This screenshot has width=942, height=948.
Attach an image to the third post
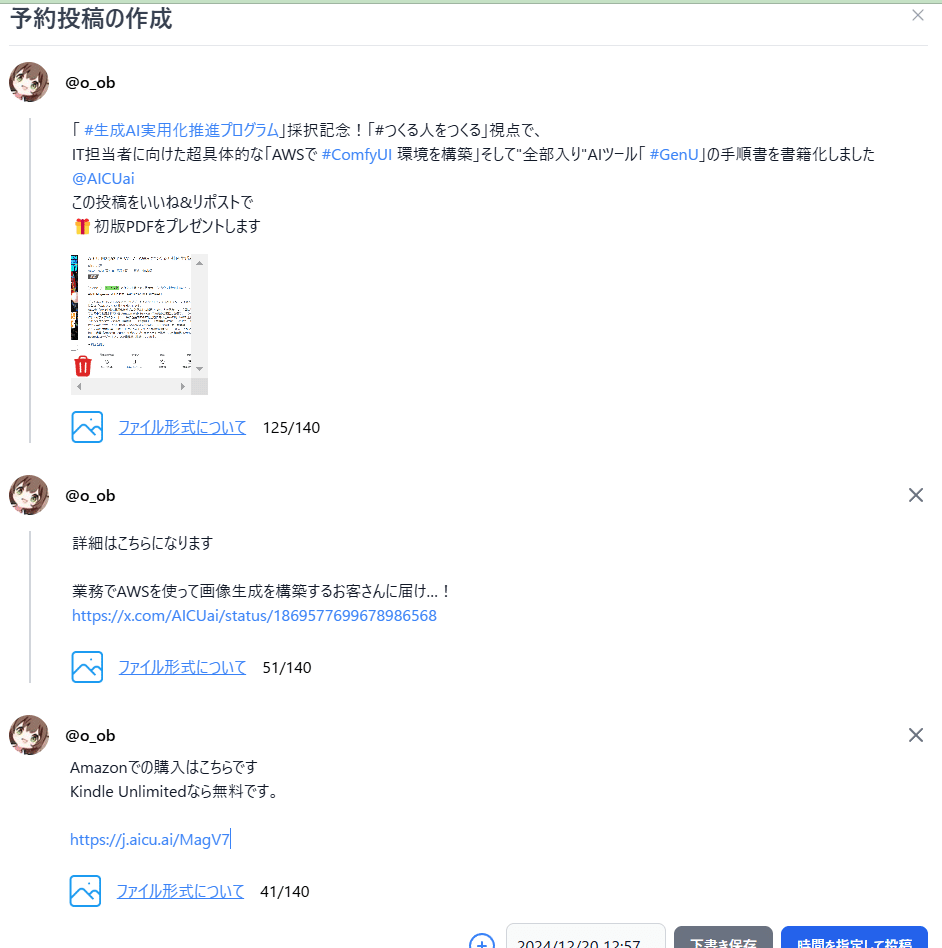[86, 891]
